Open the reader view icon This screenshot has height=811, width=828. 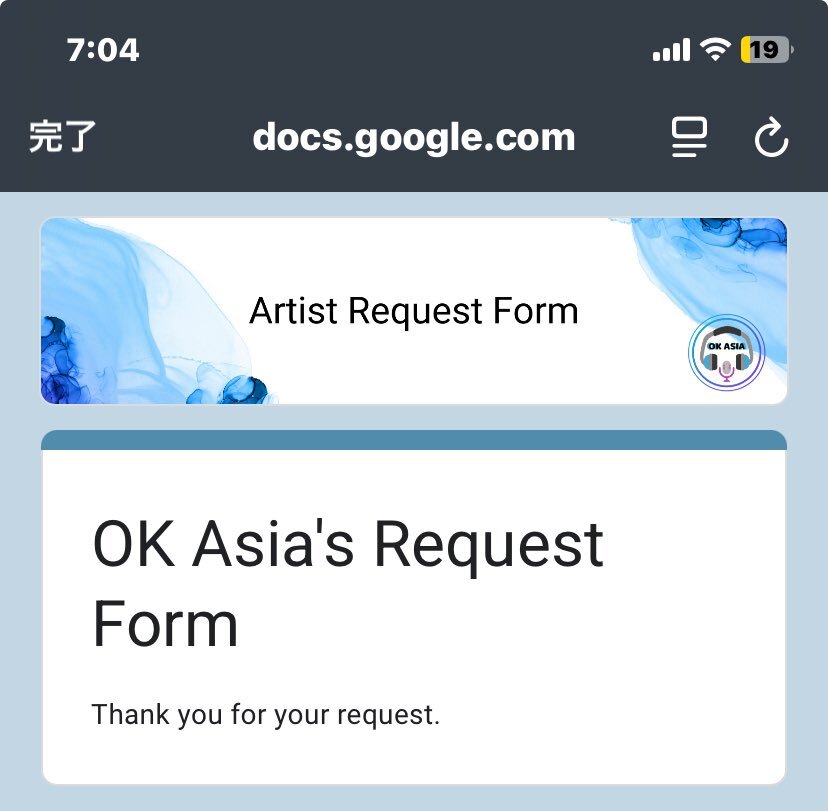tap(688, 138)
